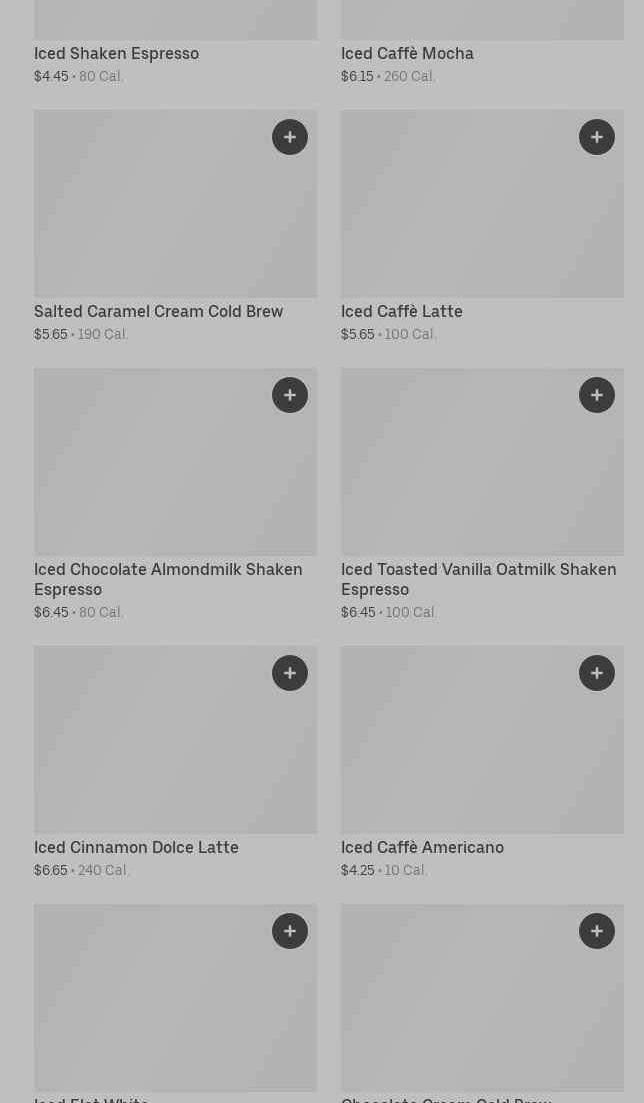Add Iced Toasted Vanilla Oatmilk Shaken Espresso
644x1103 pixels.
click(597, 395)
